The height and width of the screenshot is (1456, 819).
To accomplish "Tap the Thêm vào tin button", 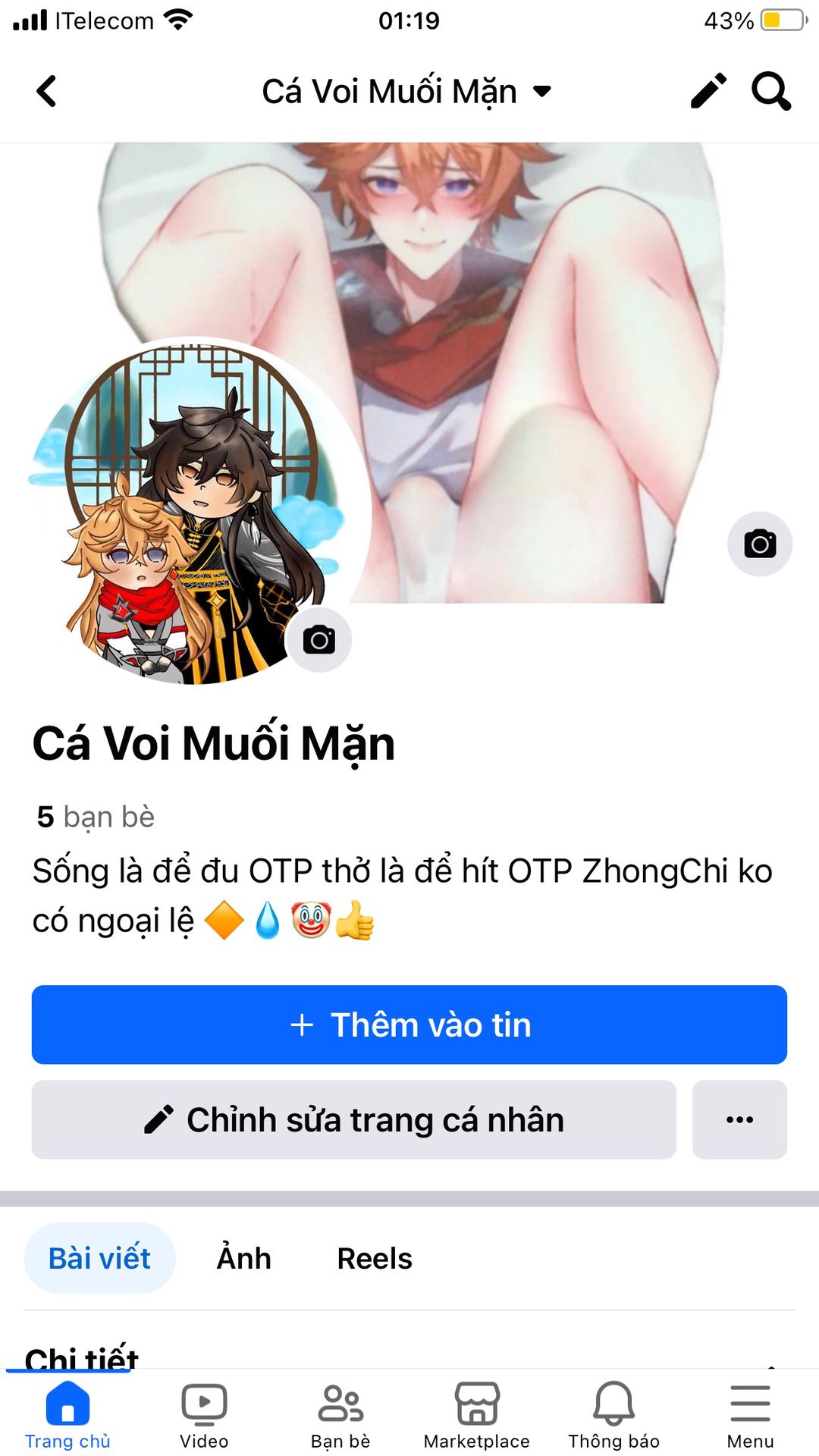I will tap(409, 1025).
